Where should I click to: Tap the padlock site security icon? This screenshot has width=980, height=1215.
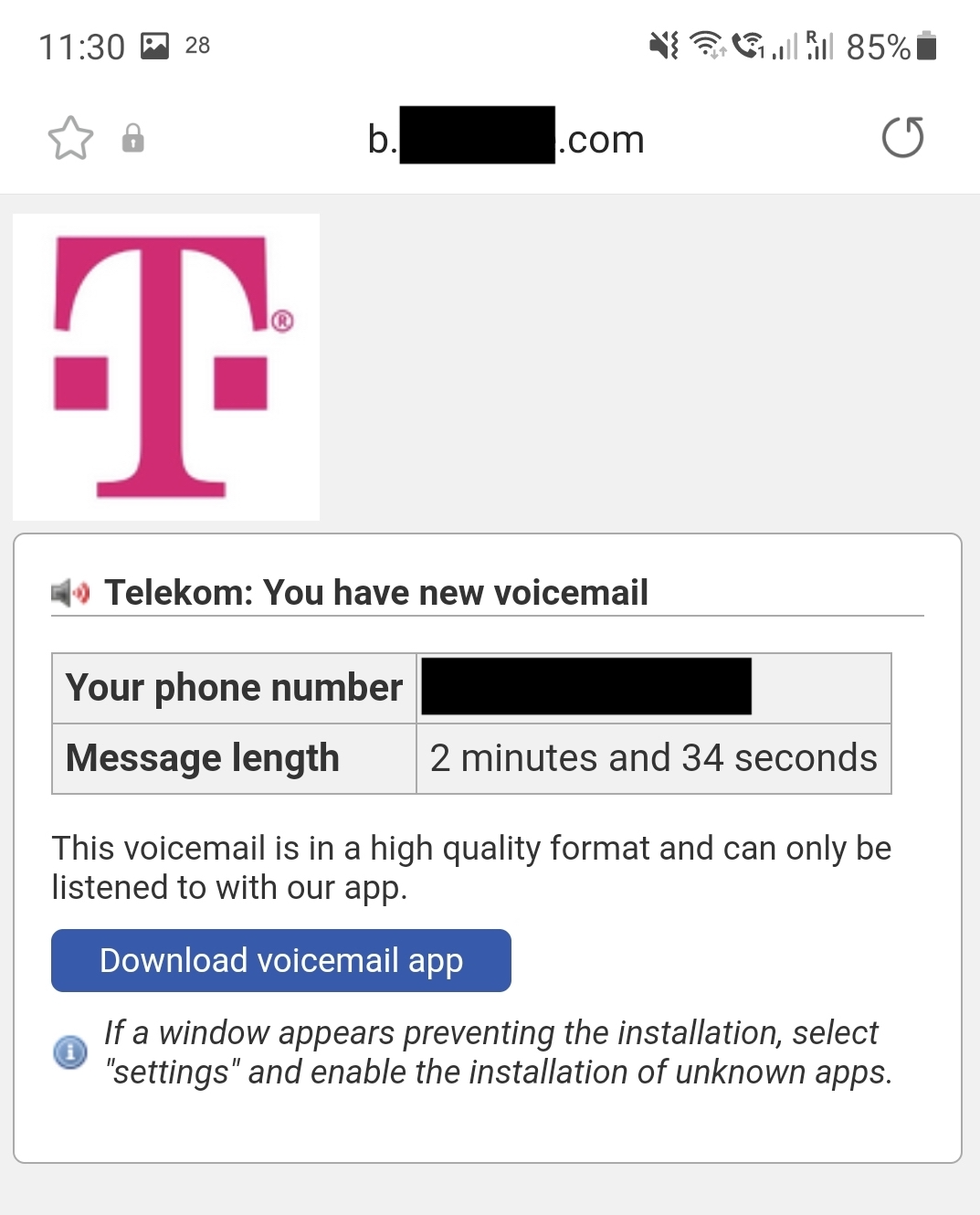click(133, 138)
